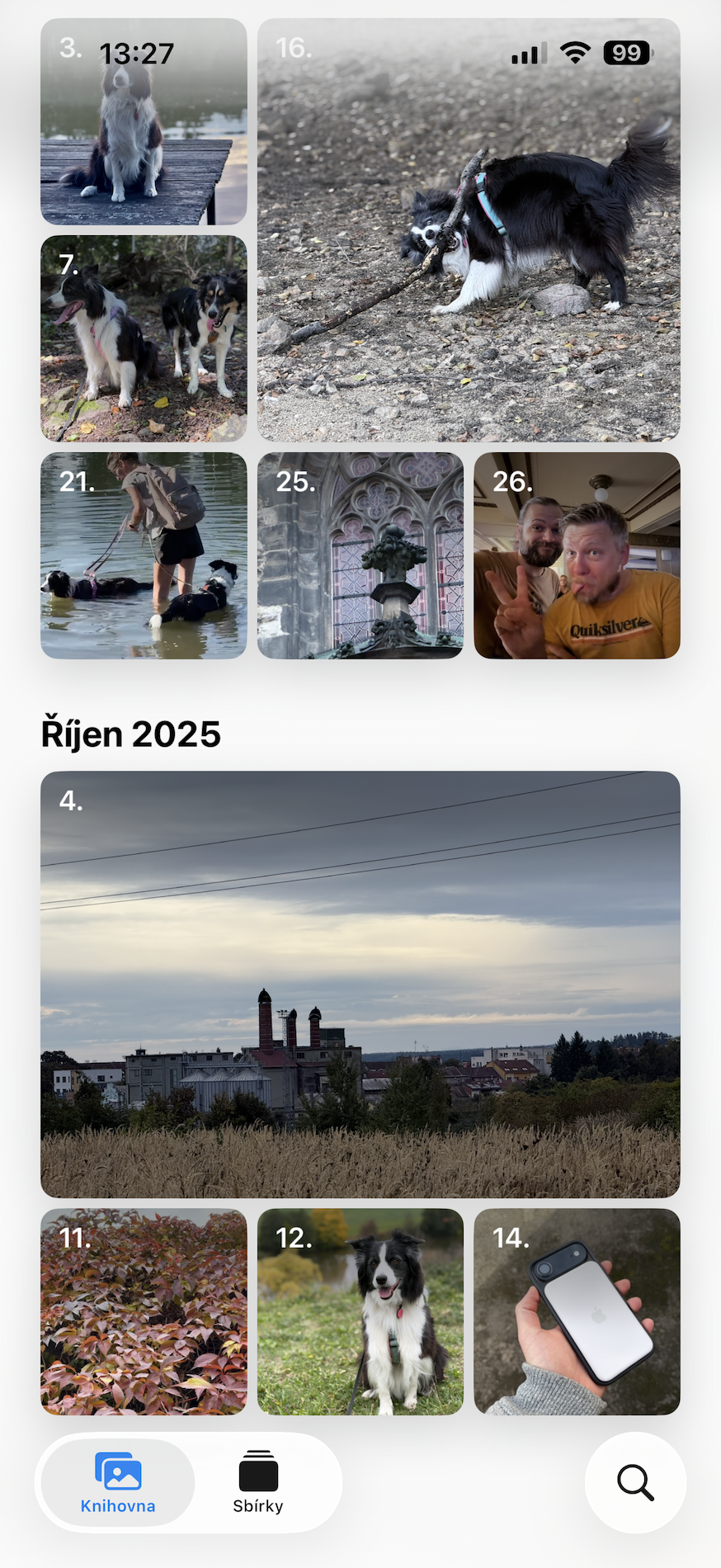
Task: View photo 4 of the town skyline
Action: coord(360,984)
